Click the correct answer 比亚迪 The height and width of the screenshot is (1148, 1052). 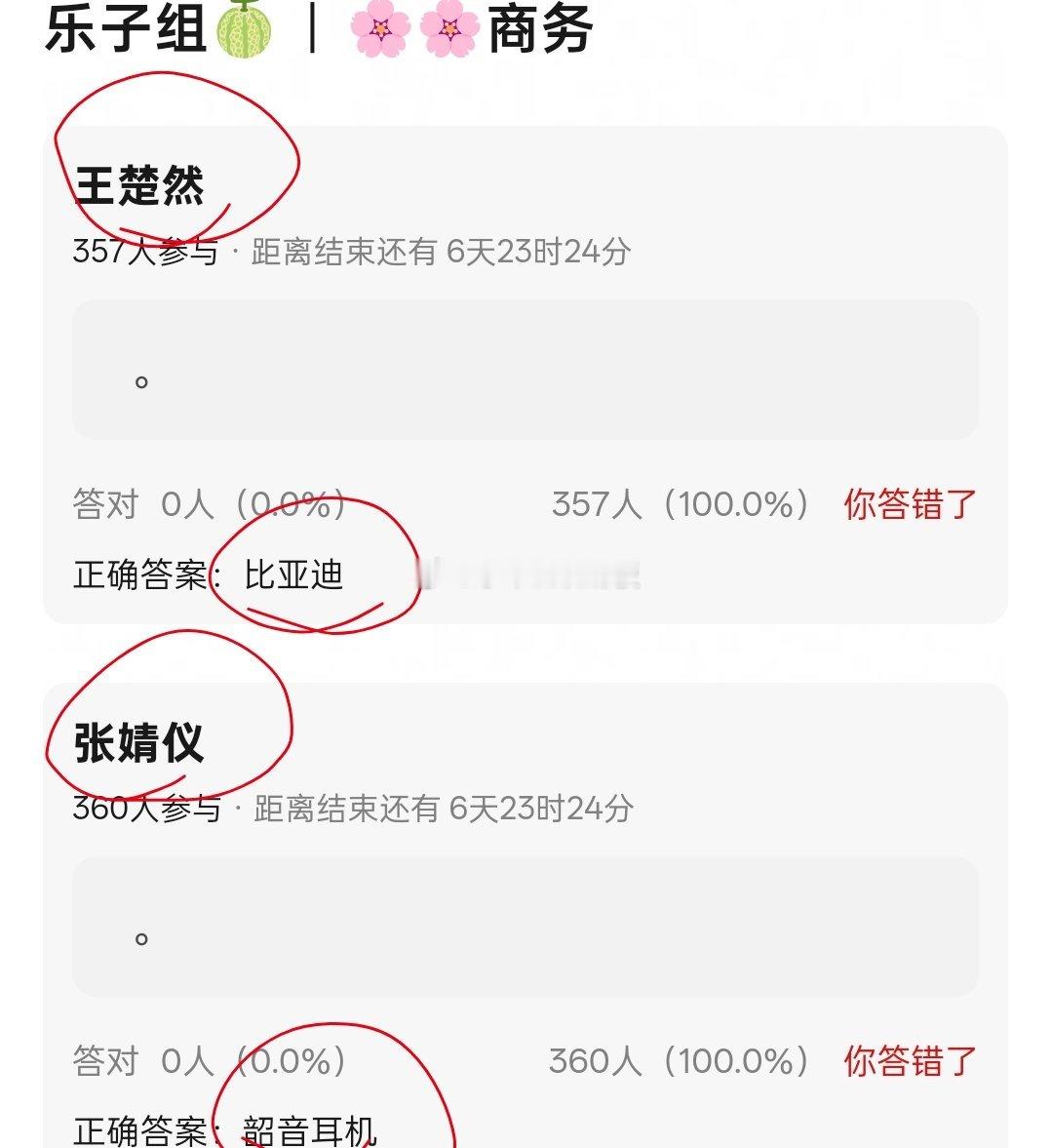pos(295,572)
